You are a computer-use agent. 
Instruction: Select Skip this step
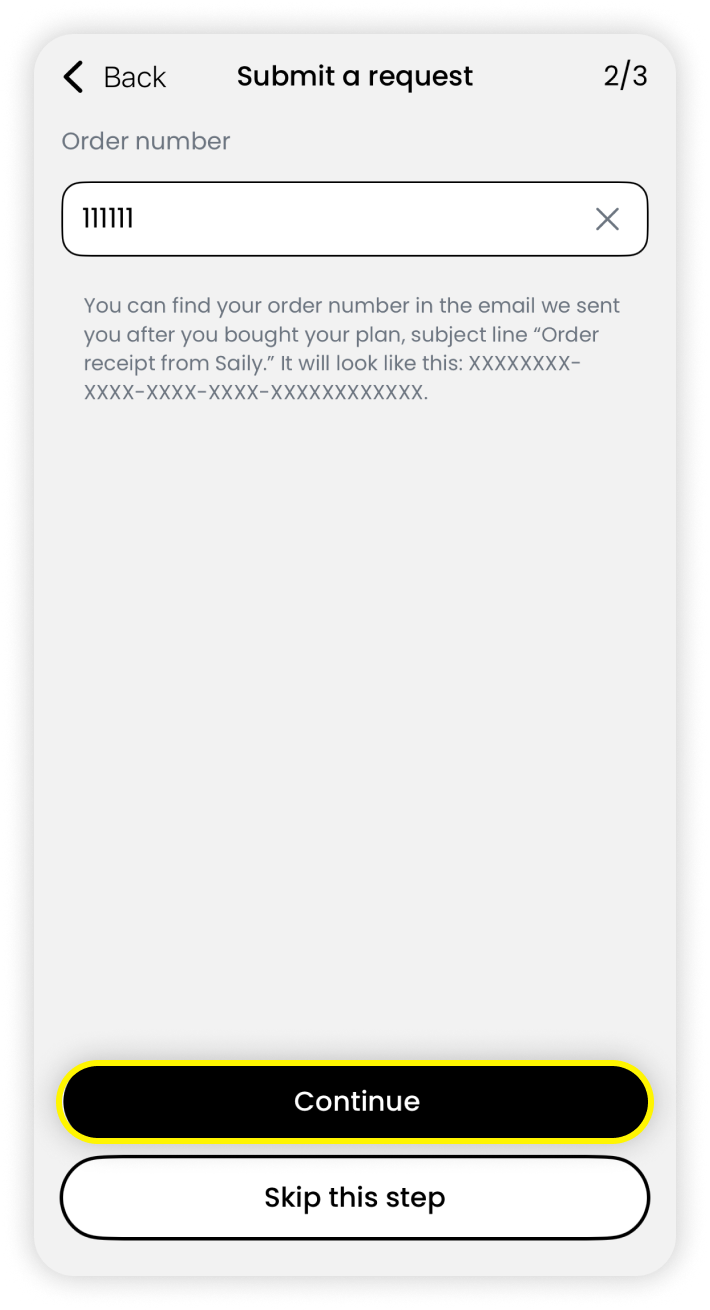coord(355,1197)
